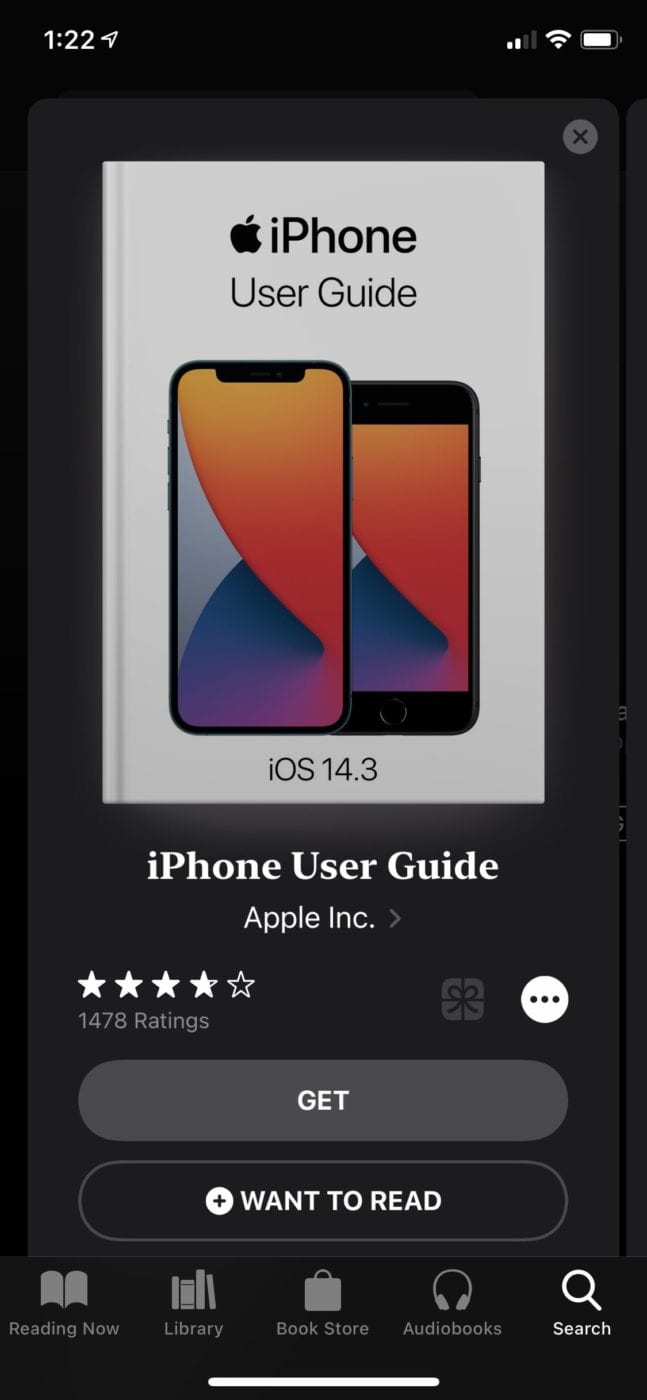Open the Apple Inc. author page

tap(322, 918)
